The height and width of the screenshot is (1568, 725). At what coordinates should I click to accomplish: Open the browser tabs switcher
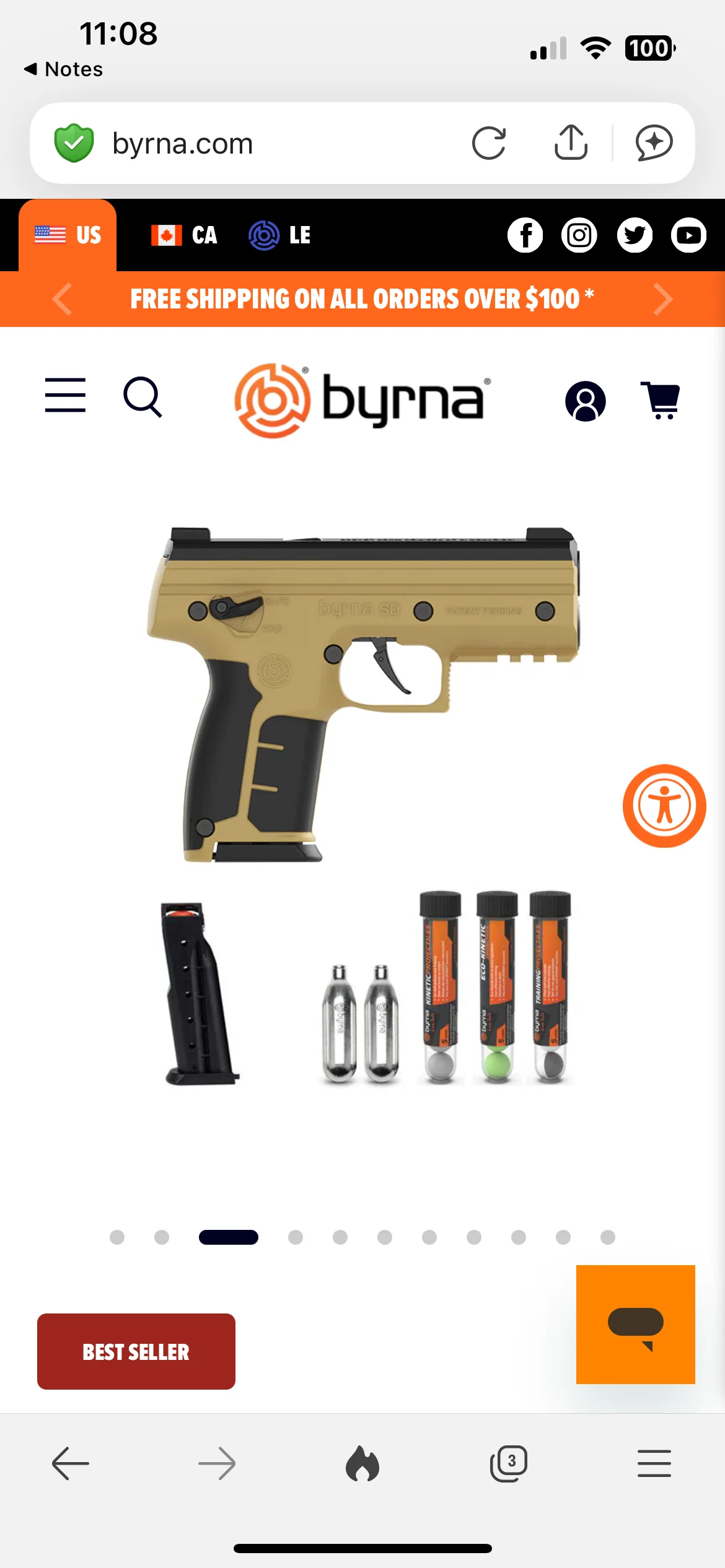(x=509, y=1464)
